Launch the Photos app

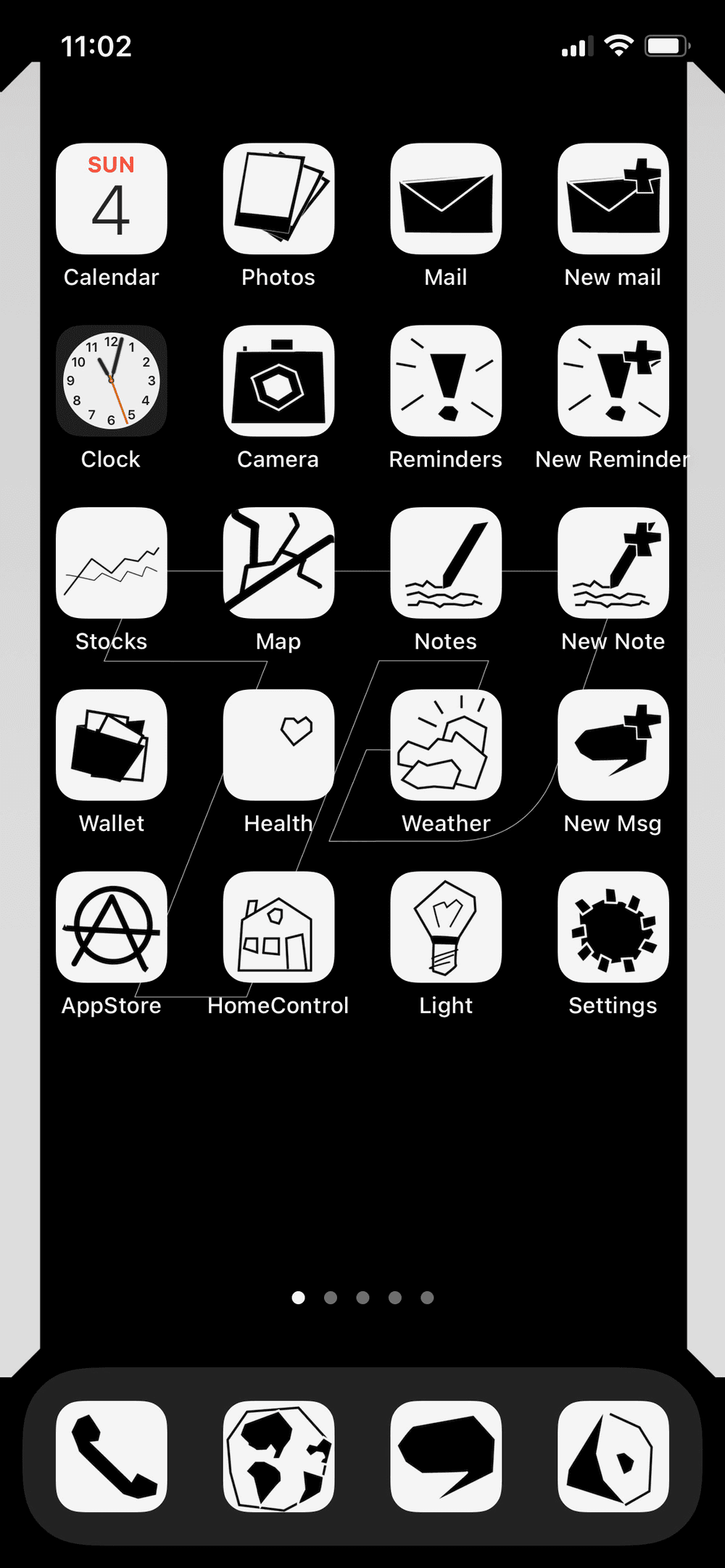pos(278,199)
